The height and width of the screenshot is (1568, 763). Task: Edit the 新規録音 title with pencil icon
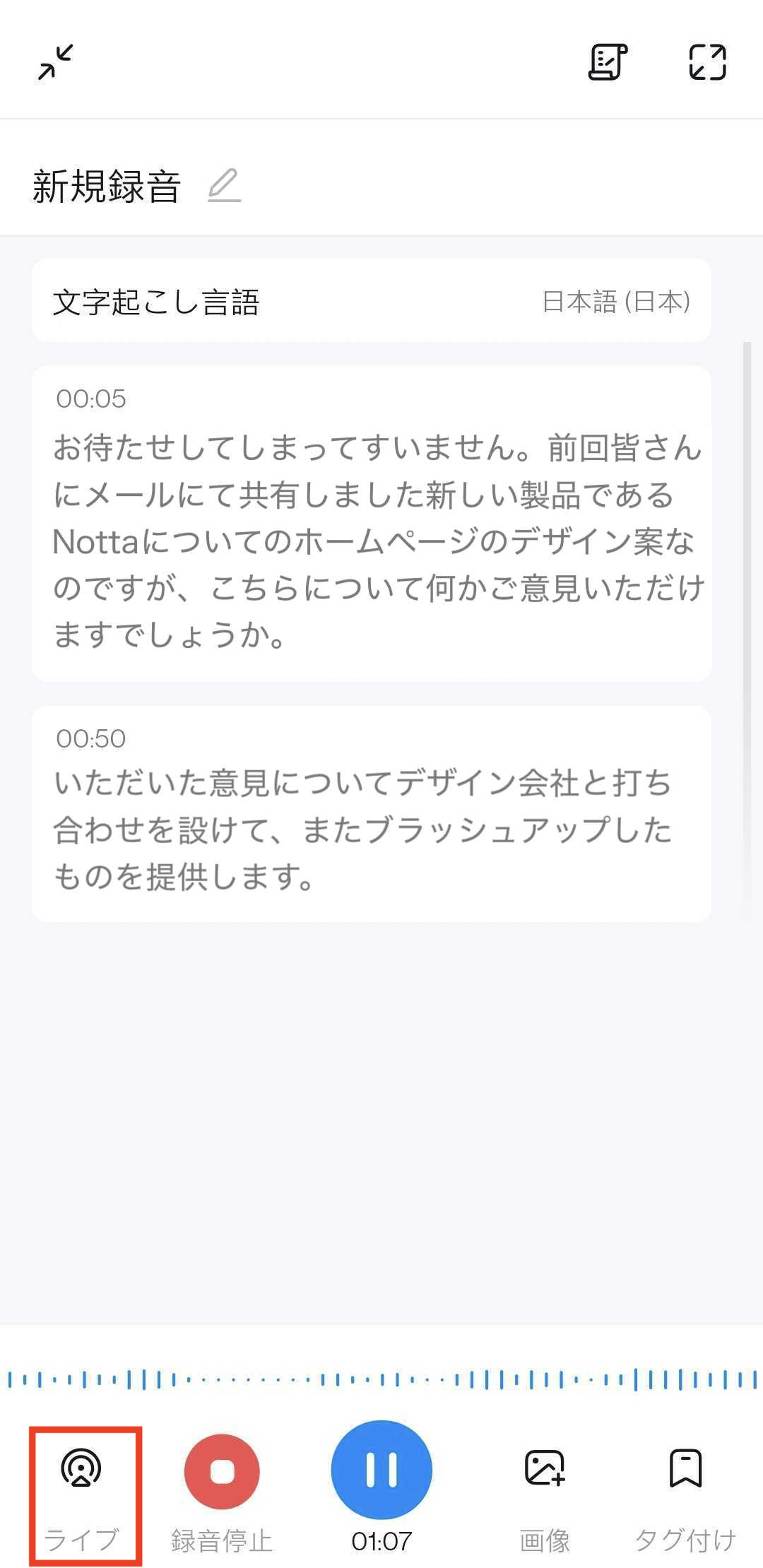[x=225, y=186]
